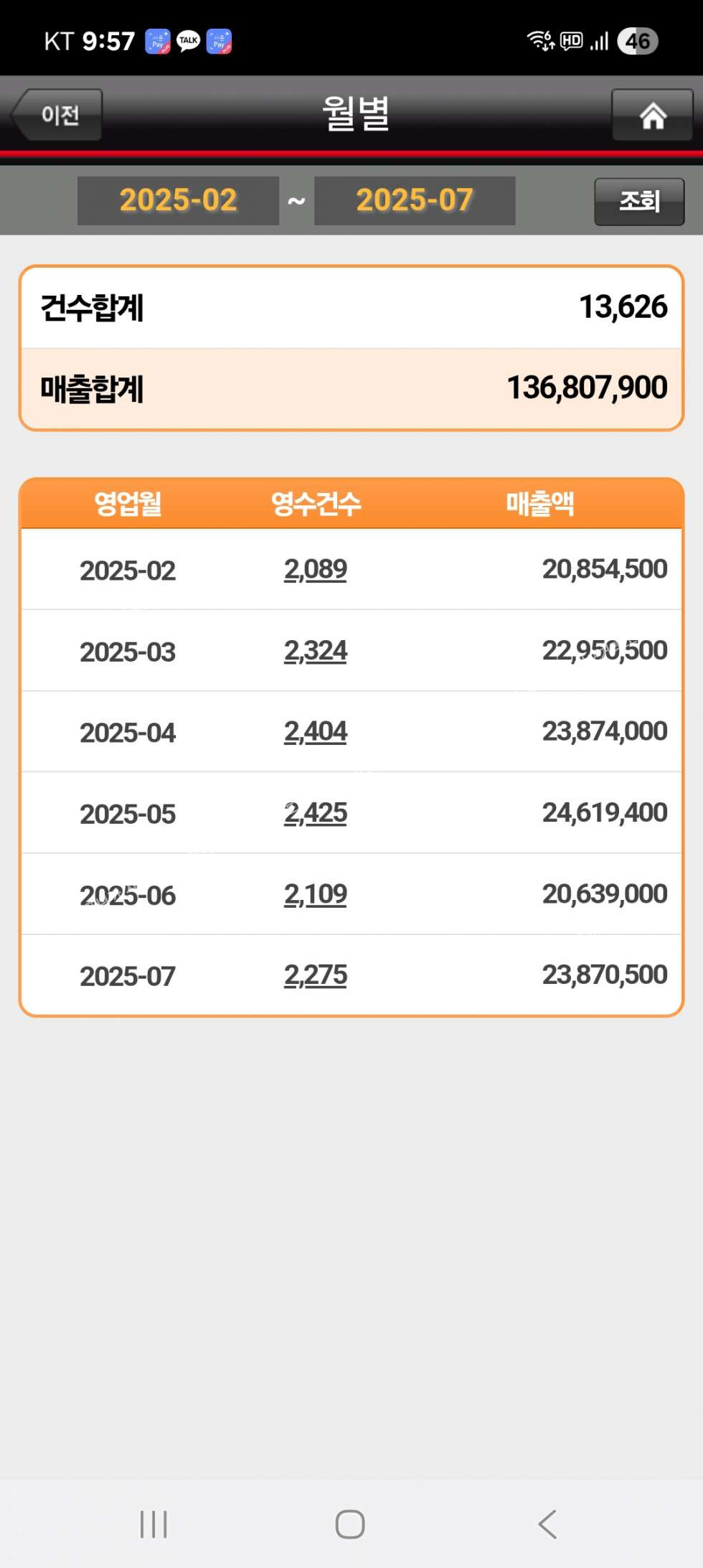Open the start month picker 2025-02
703x1568 pixels.
(x=178, y=200)
